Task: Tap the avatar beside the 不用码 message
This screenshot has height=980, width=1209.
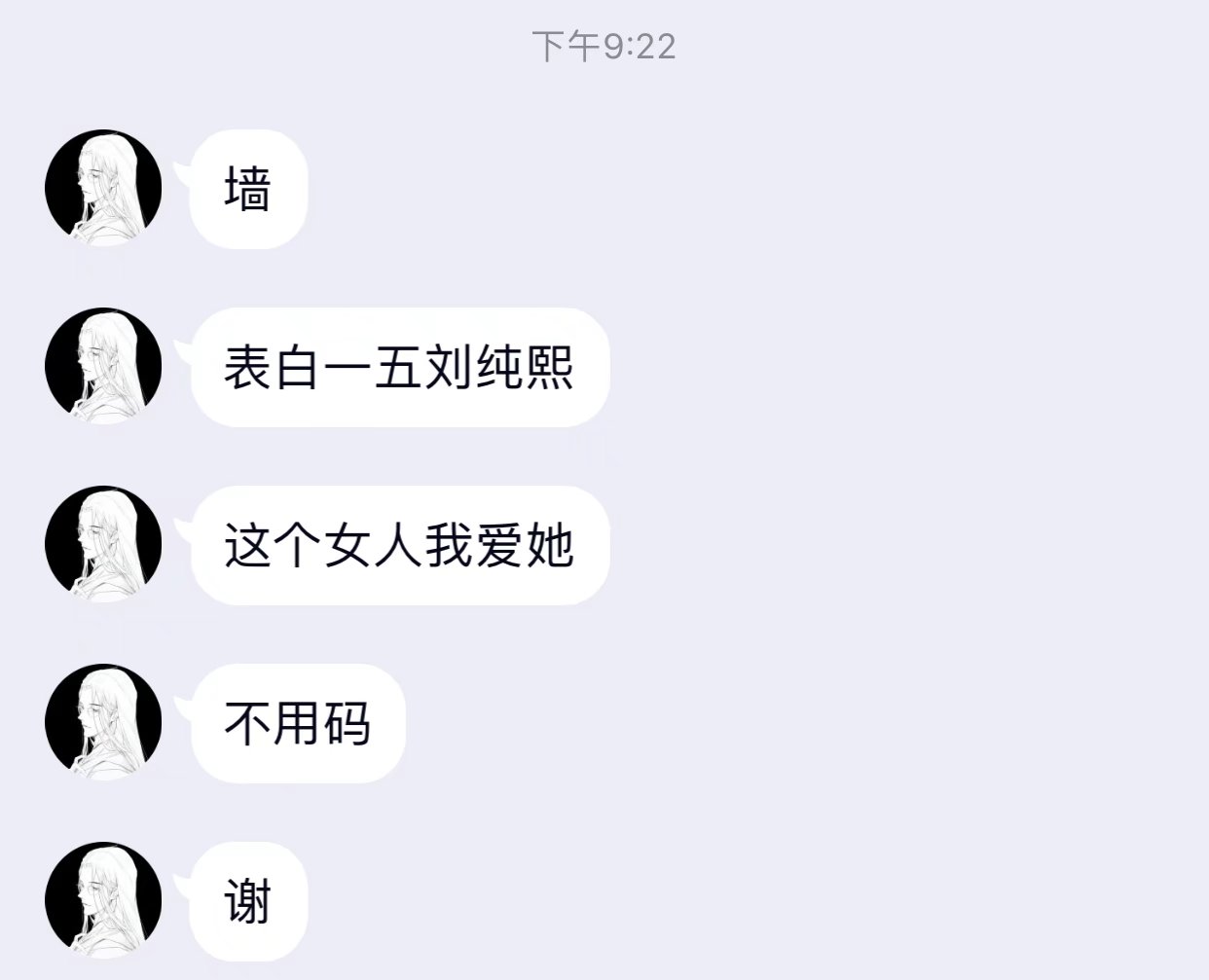Action: point(103,722)
